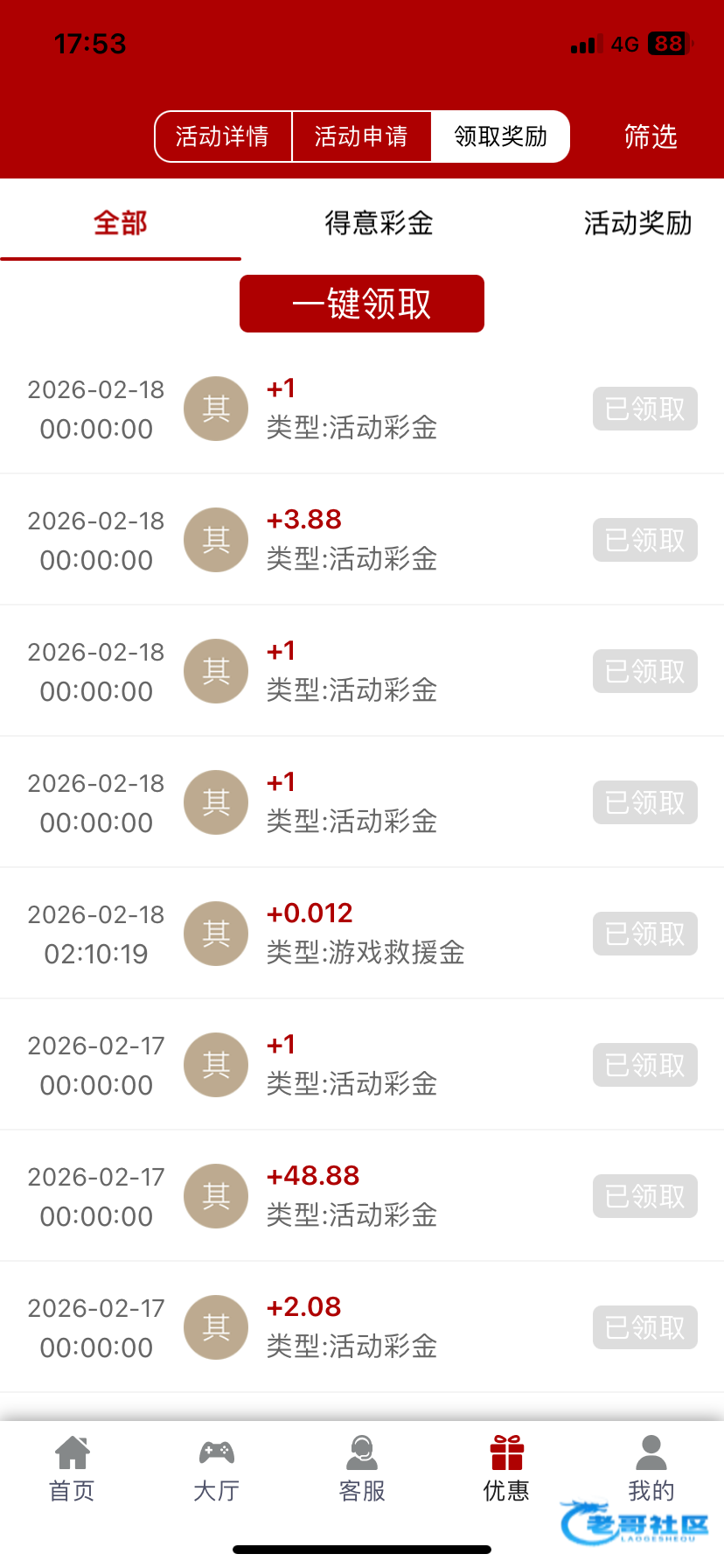Open the 活动申请 segment
This screenshot has width=724, height=1568.
click(361, 136)
